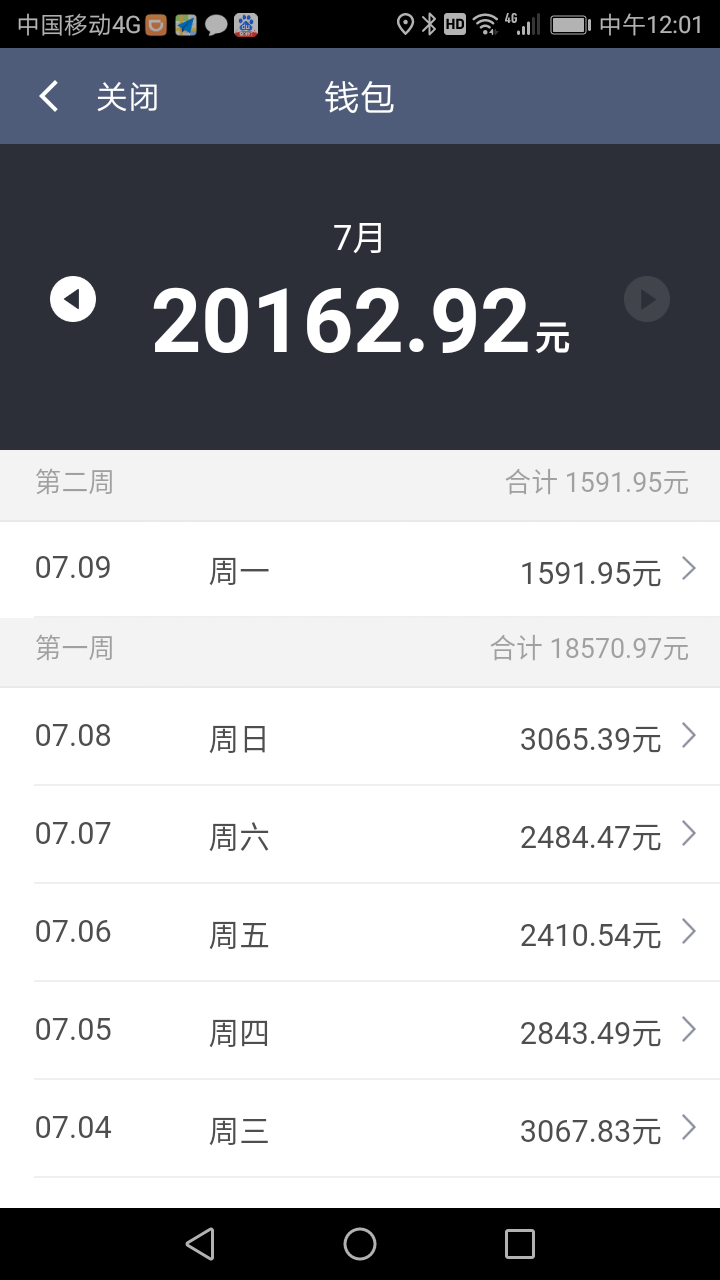This screenshot has width=720, height=1280.
Task: View details for 07.07 周六
Action: pyautogui.click(x=360, y=835)
